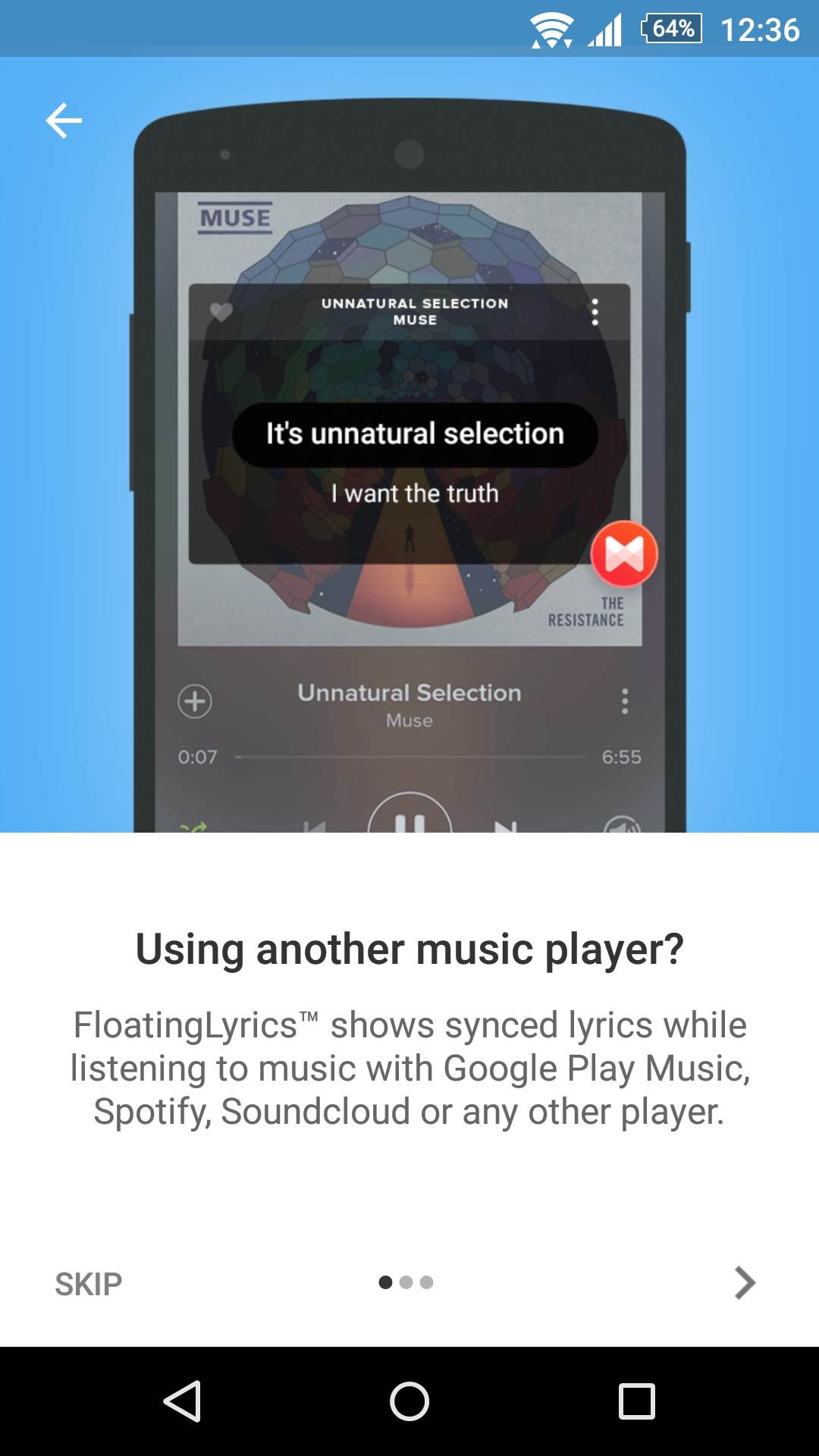Tap the back arrow at top left
The width and height of the screenshot is (819, 1456).
(64, 121)
